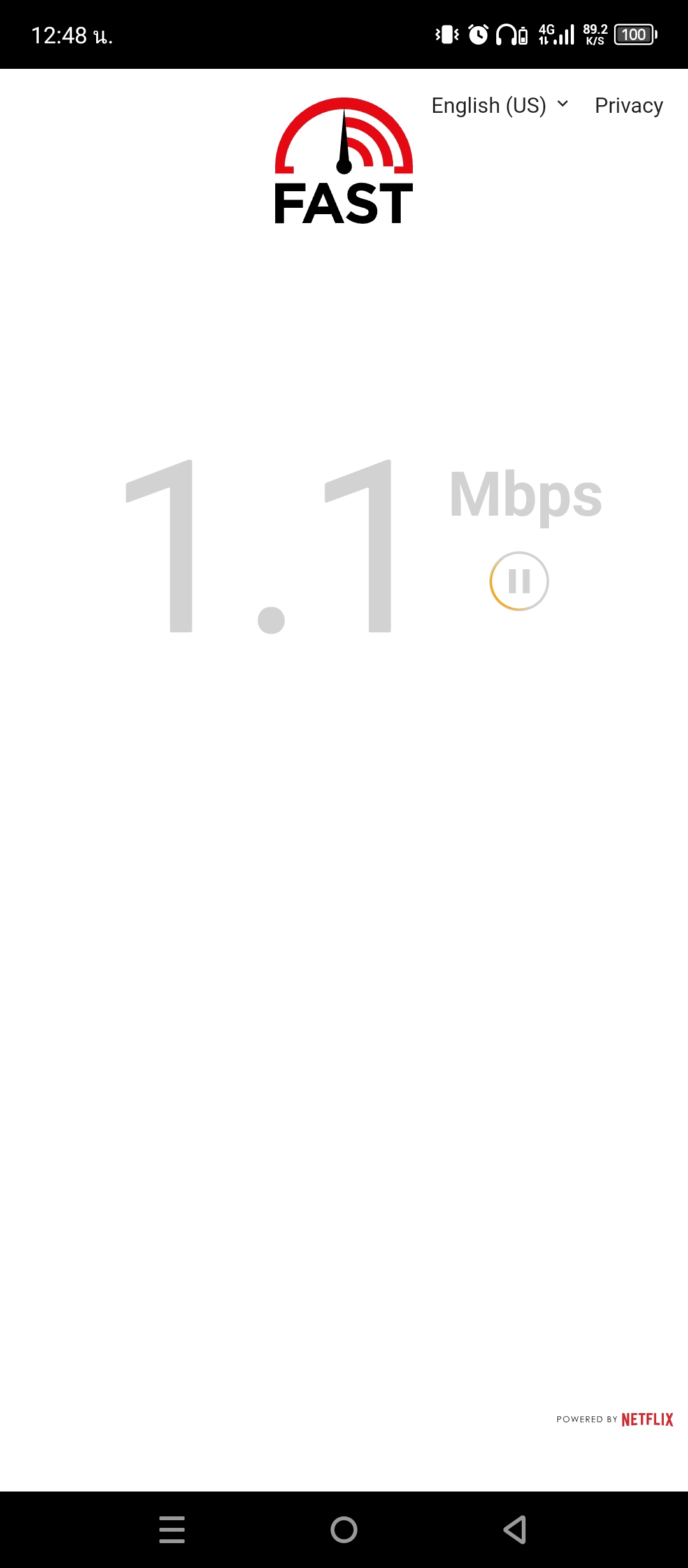Open the English (US) language dropdown
688x1568 pixels.
[x=500, y=105]
